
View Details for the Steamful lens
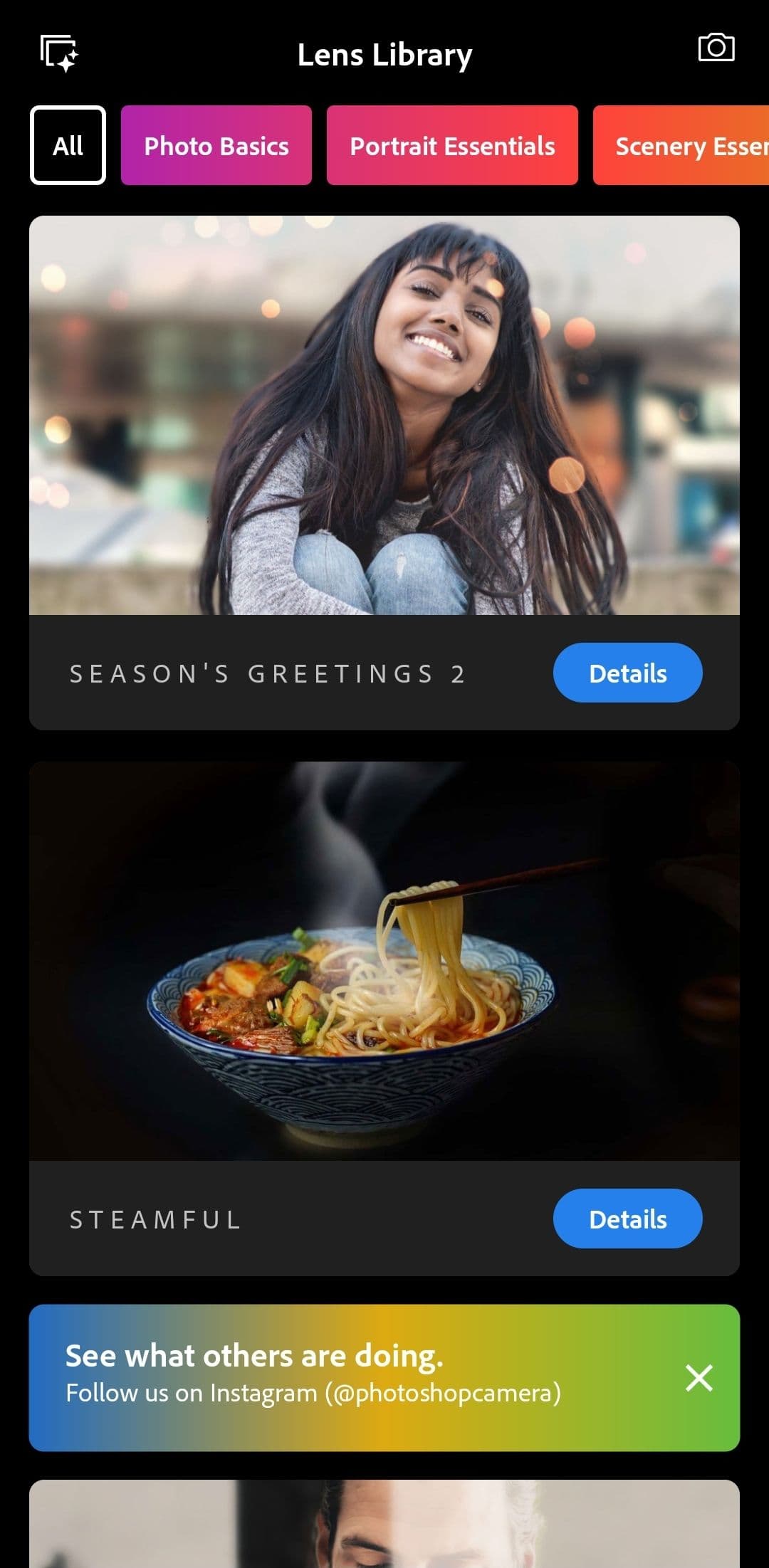pos(627,1219)
